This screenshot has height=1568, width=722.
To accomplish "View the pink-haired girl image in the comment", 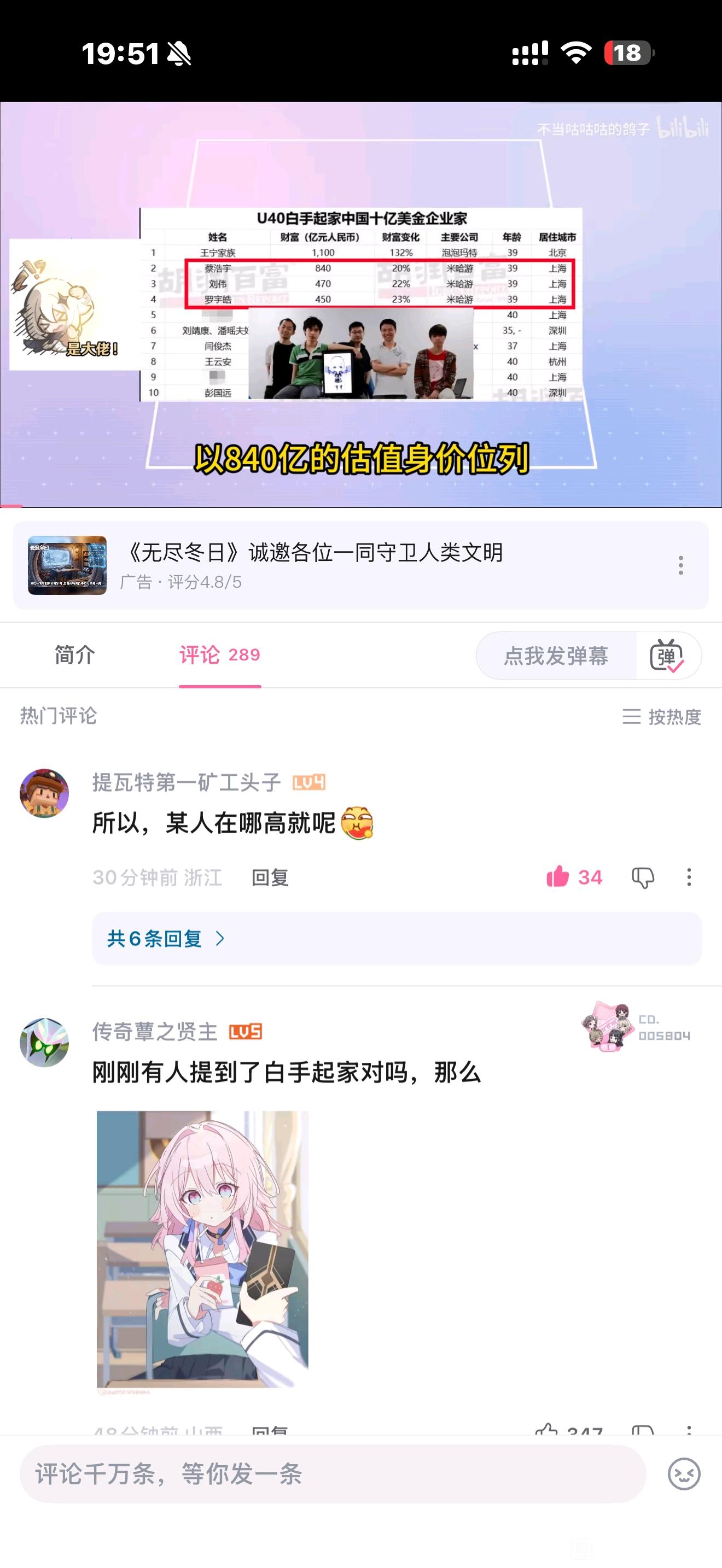I will click(x=202, y=1249).
